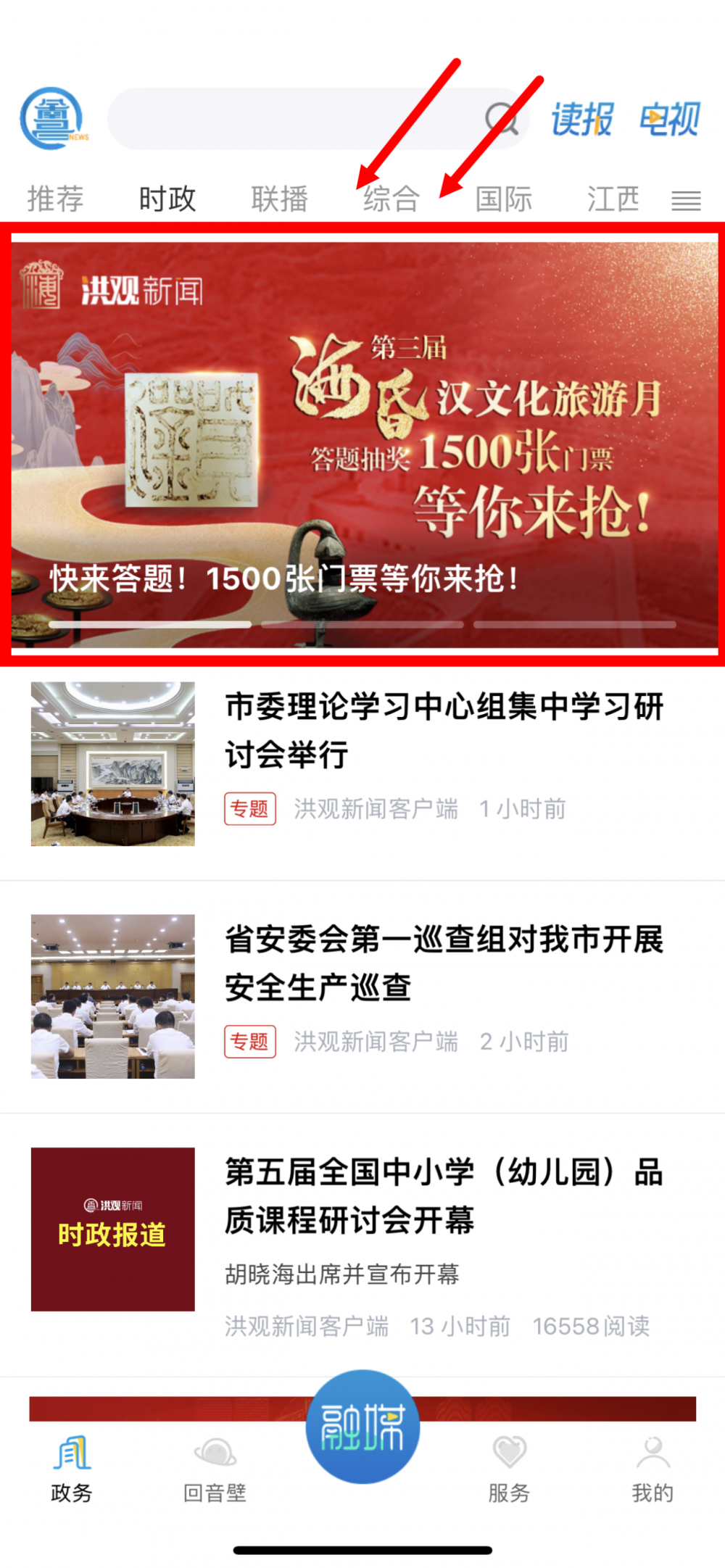Open the channel list menu icon
Image resolution: width=725 pixels, height=1568 pixels.
(x=686, y=201)
